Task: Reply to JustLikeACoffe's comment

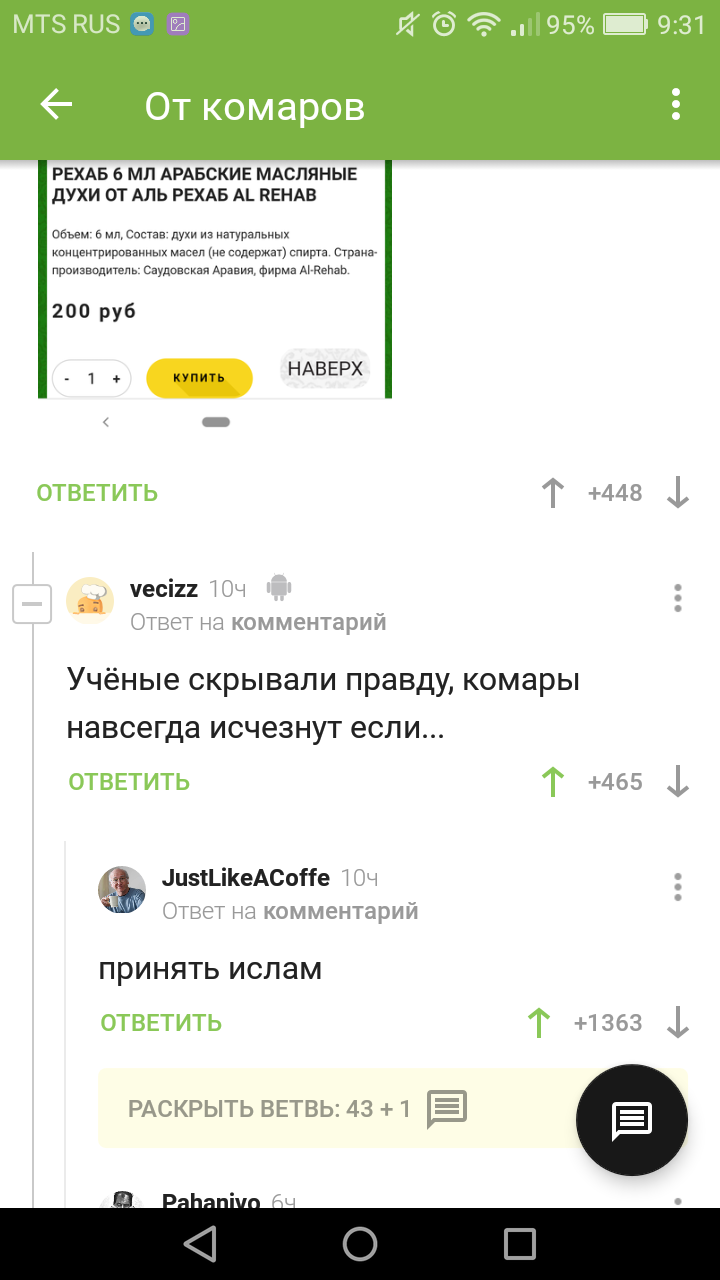Action: pyautogui.click(x=161, y=1023)
